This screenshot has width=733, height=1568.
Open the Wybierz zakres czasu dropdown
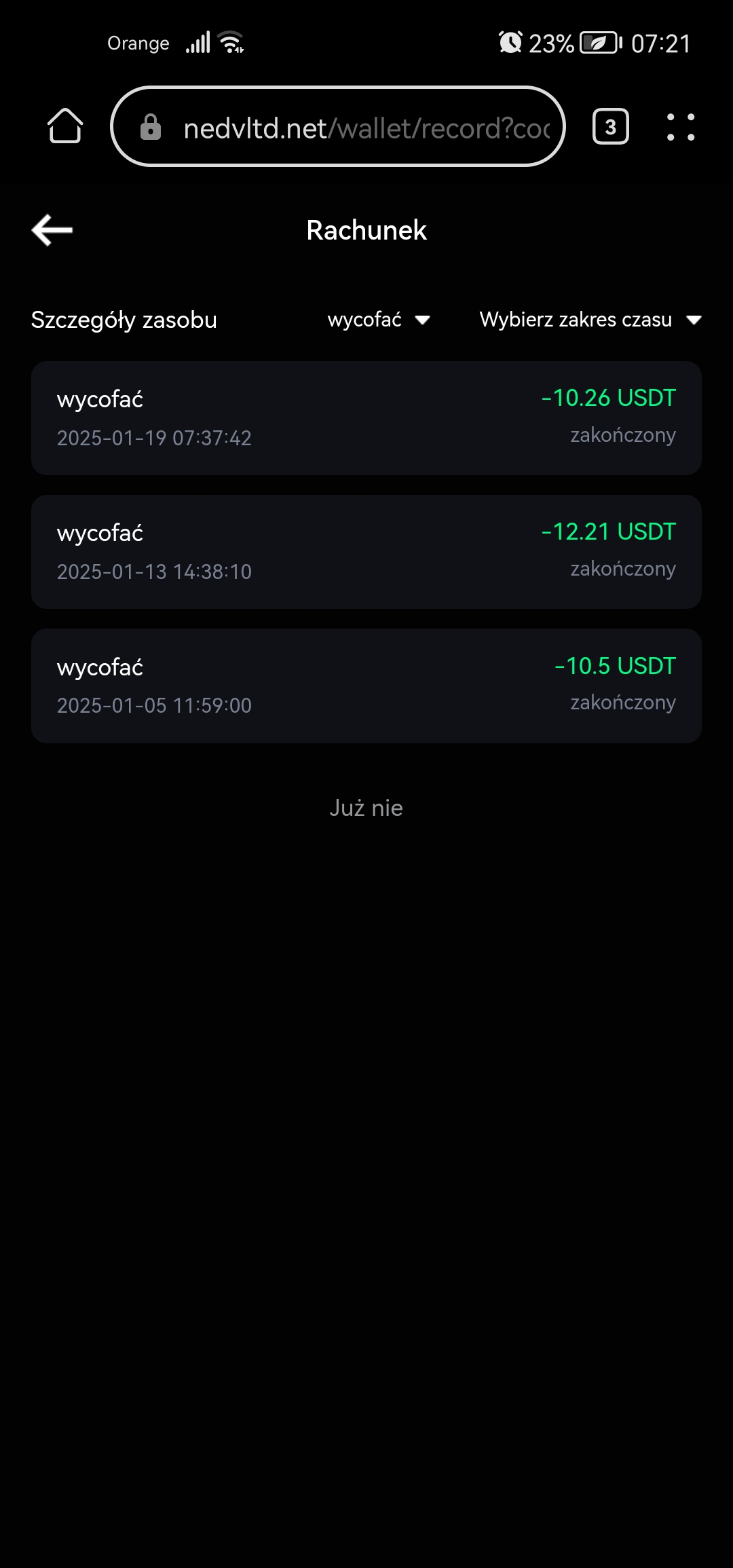point(590,320)
